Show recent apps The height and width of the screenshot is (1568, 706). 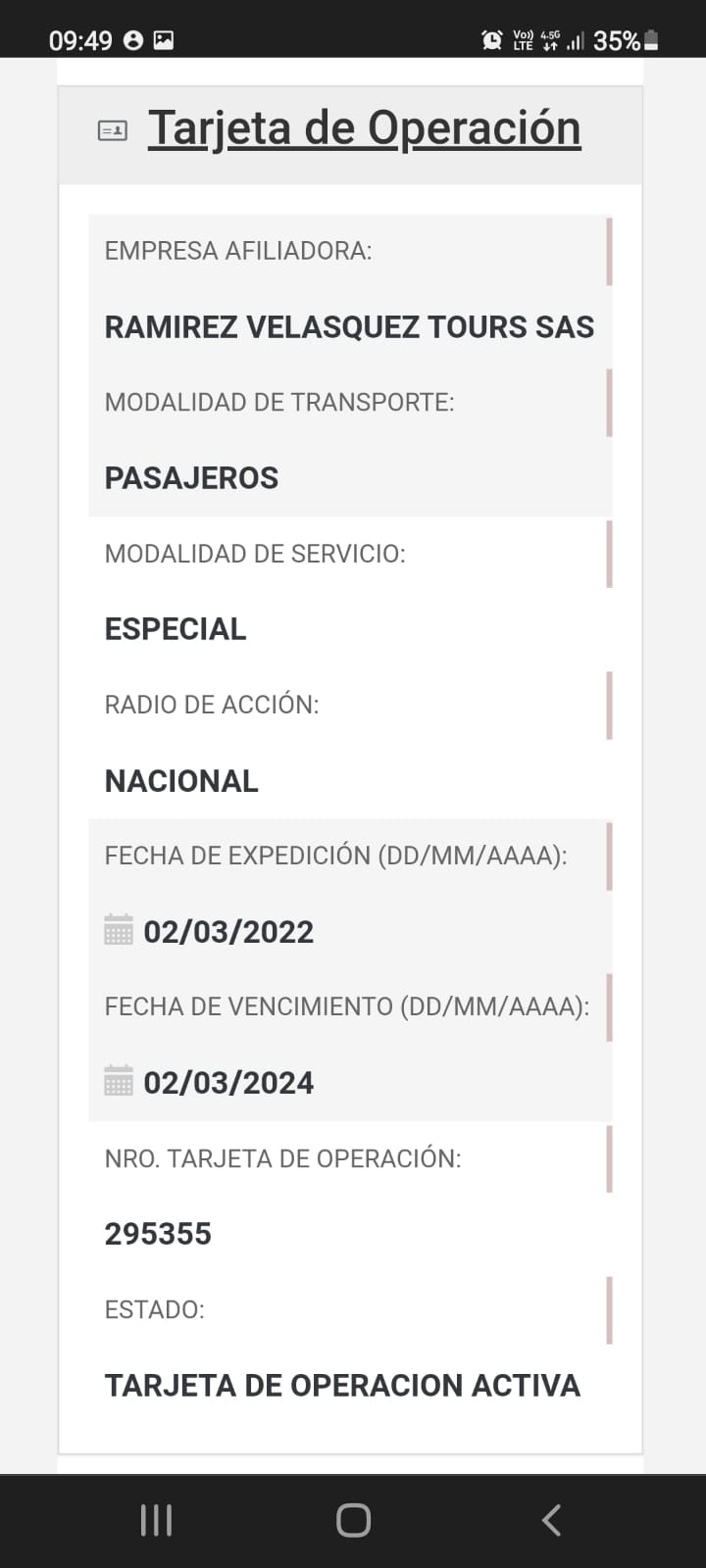click(x=156, y=1520)
